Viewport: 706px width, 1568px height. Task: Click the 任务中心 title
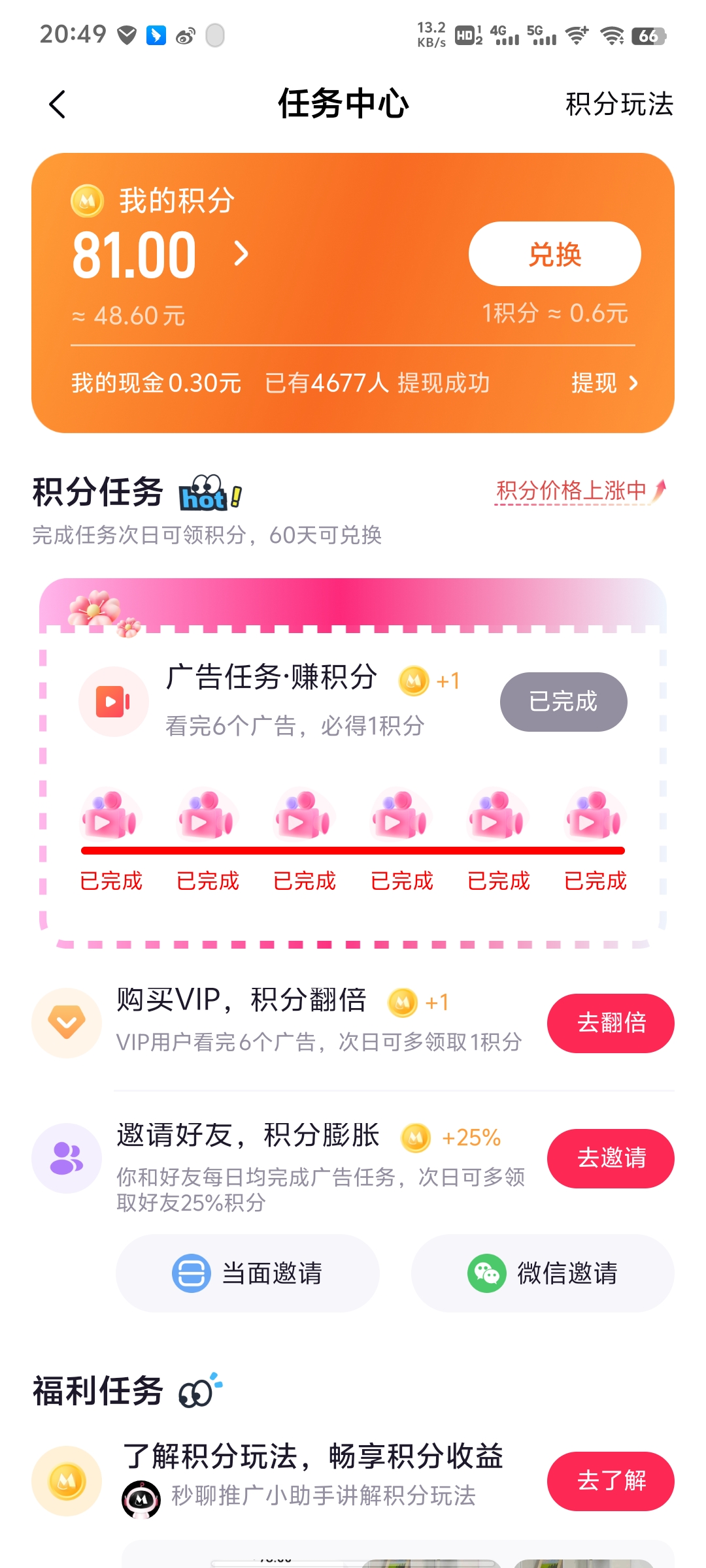coord(343,105)
